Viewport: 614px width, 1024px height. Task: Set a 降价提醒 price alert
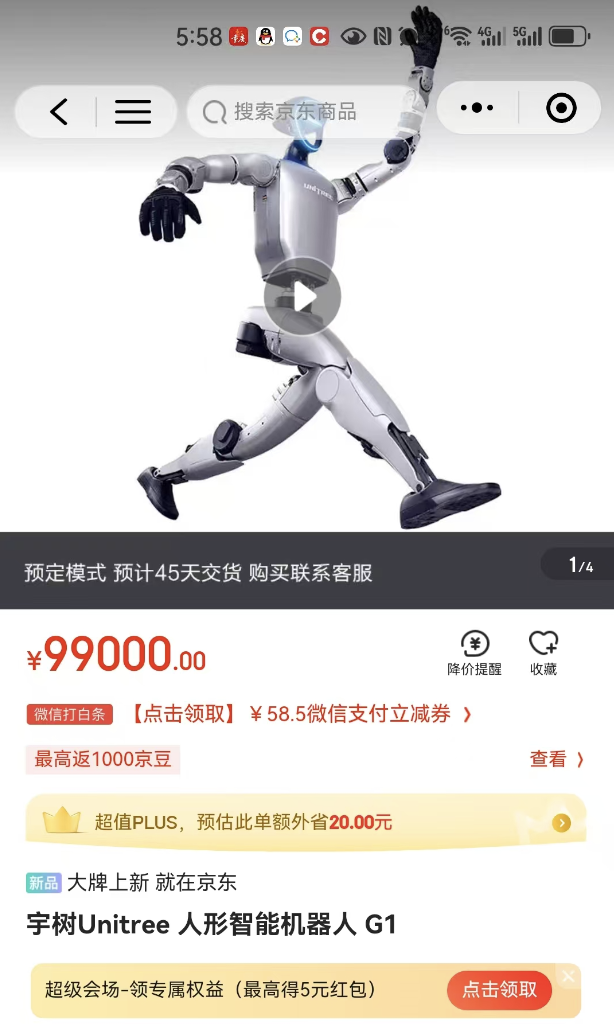coord(475,653)
